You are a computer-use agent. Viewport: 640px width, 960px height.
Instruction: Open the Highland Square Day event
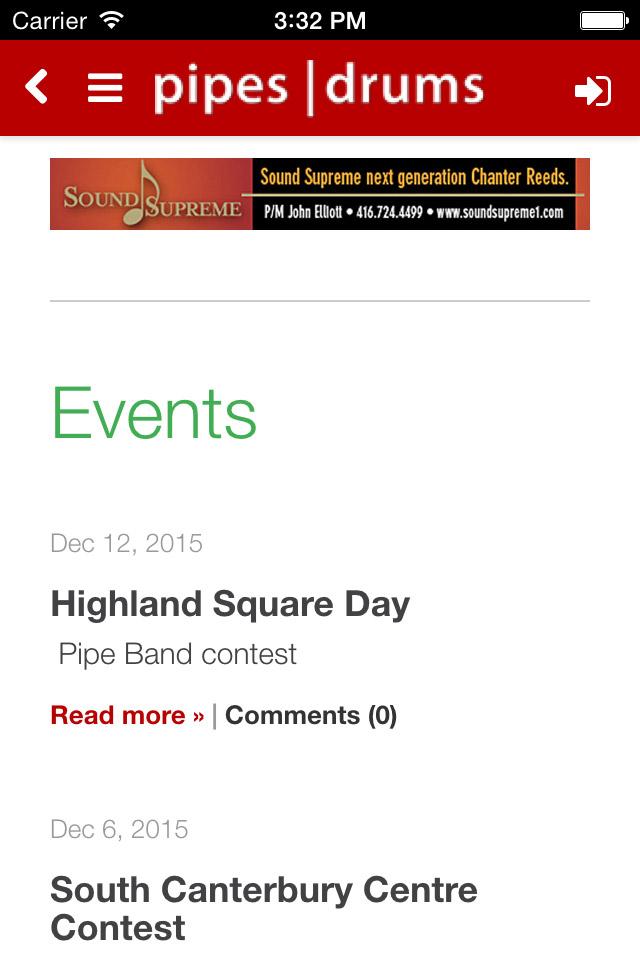[x=230, y=604]
